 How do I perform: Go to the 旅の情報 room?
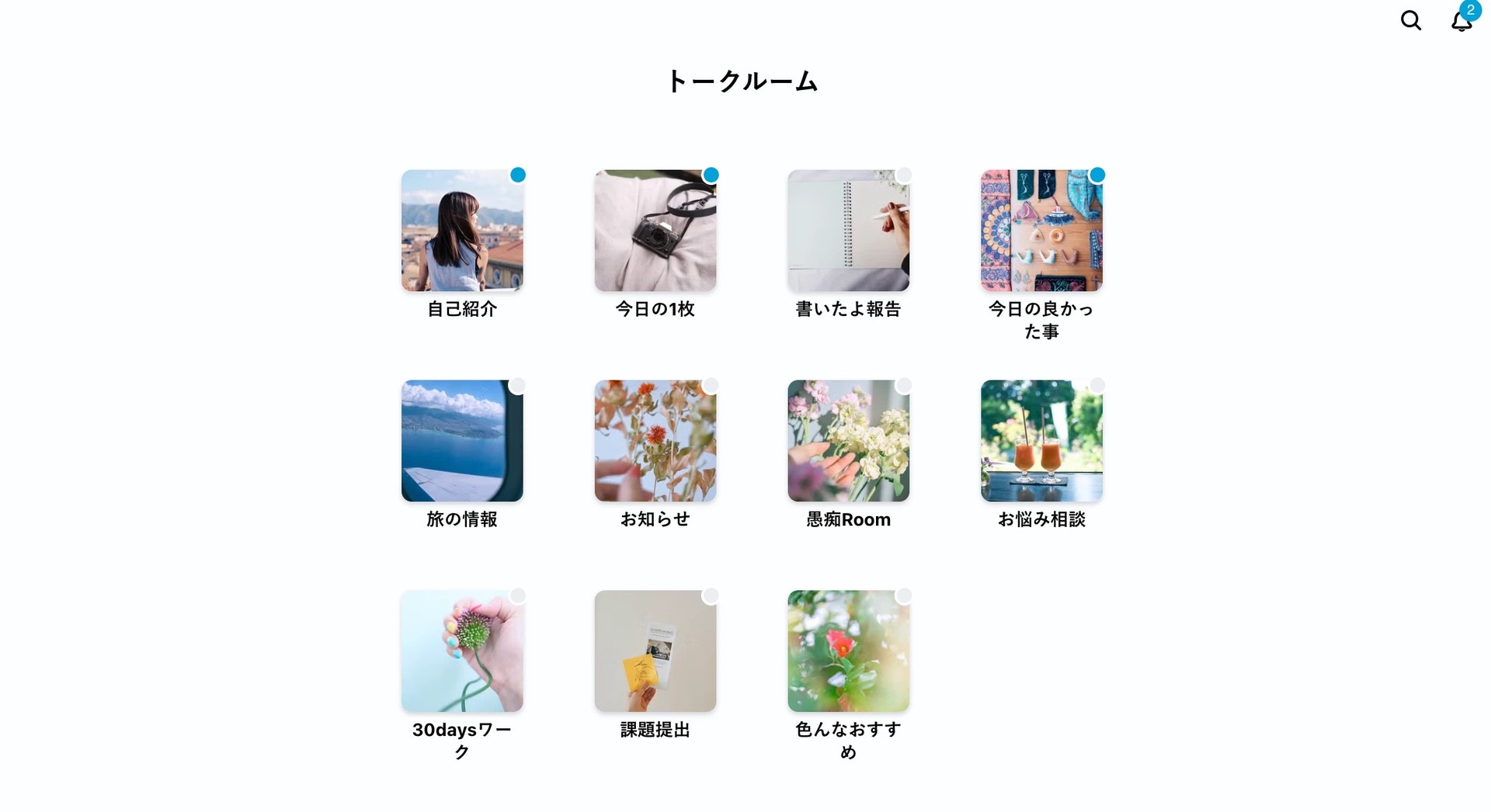pos(462,441)
